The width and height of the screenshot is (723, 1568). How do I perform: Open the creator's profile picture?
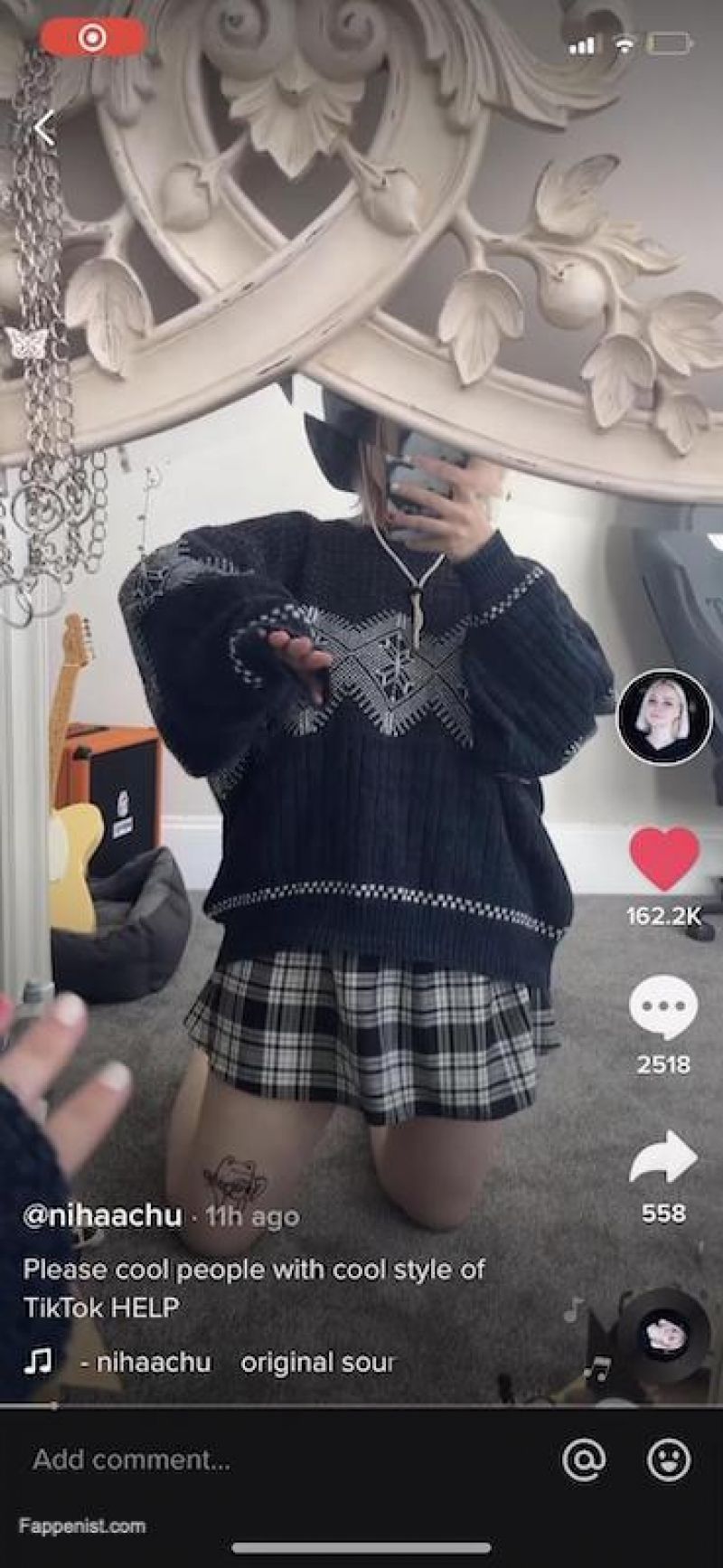coord(664,717)
